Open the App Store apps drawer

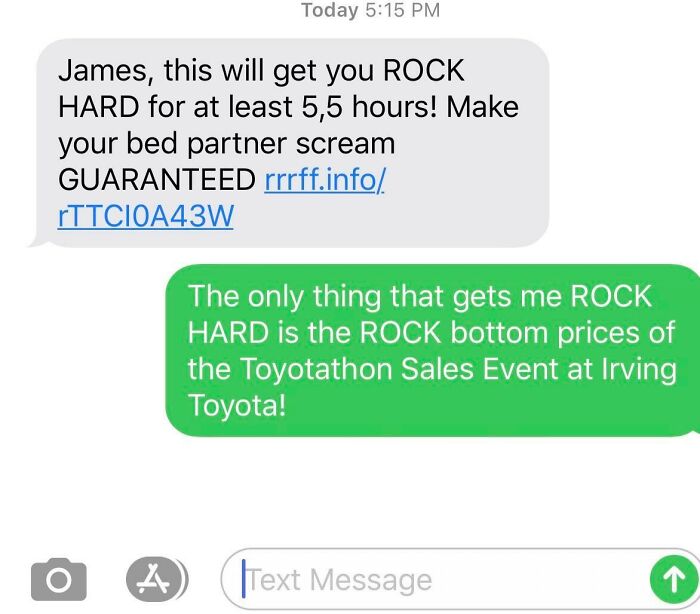(156, 580)
